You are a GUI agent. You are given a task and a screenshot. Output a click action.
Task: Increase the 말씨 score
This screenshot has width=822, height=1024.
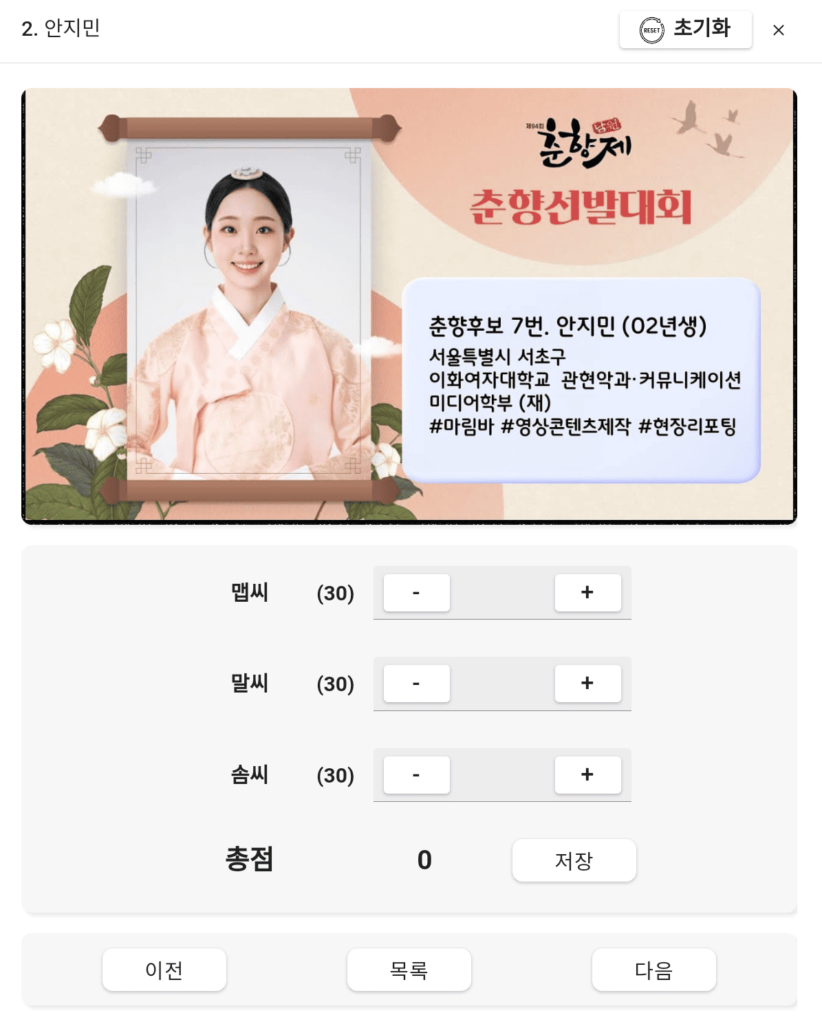(587, 684)
